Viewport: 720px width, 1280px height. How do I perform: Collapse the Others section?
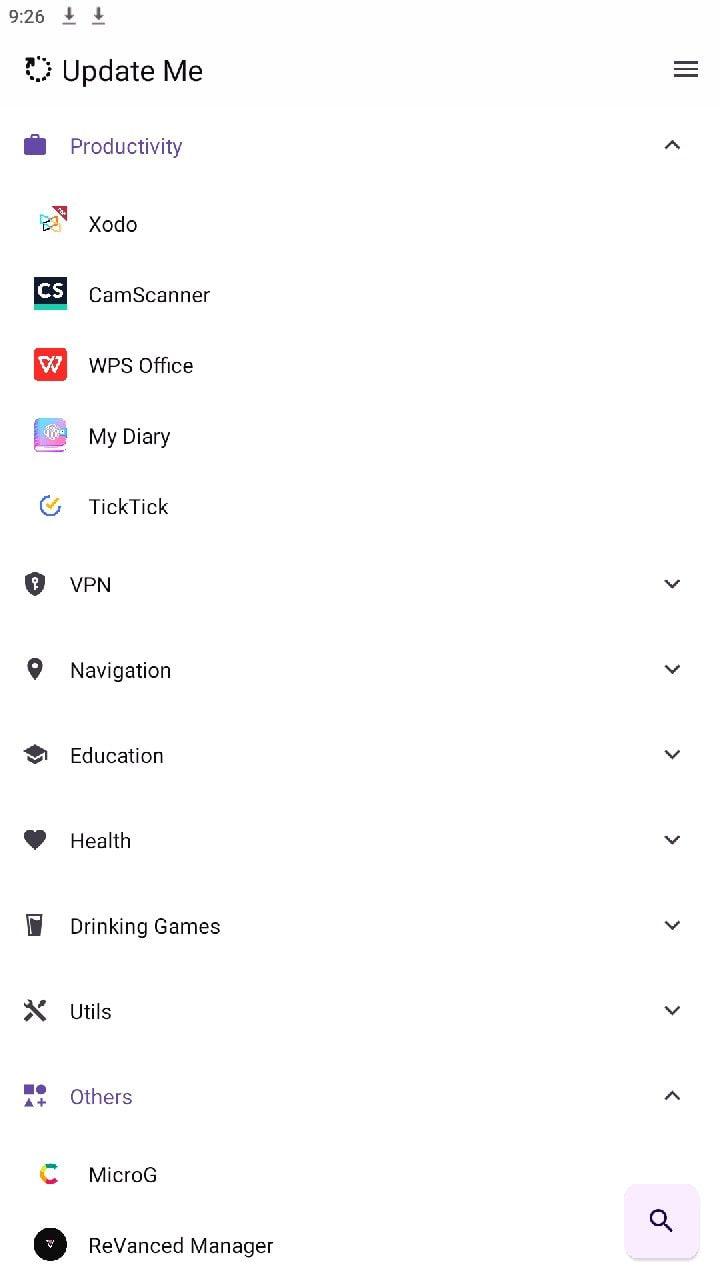(x=672, y=1096)
